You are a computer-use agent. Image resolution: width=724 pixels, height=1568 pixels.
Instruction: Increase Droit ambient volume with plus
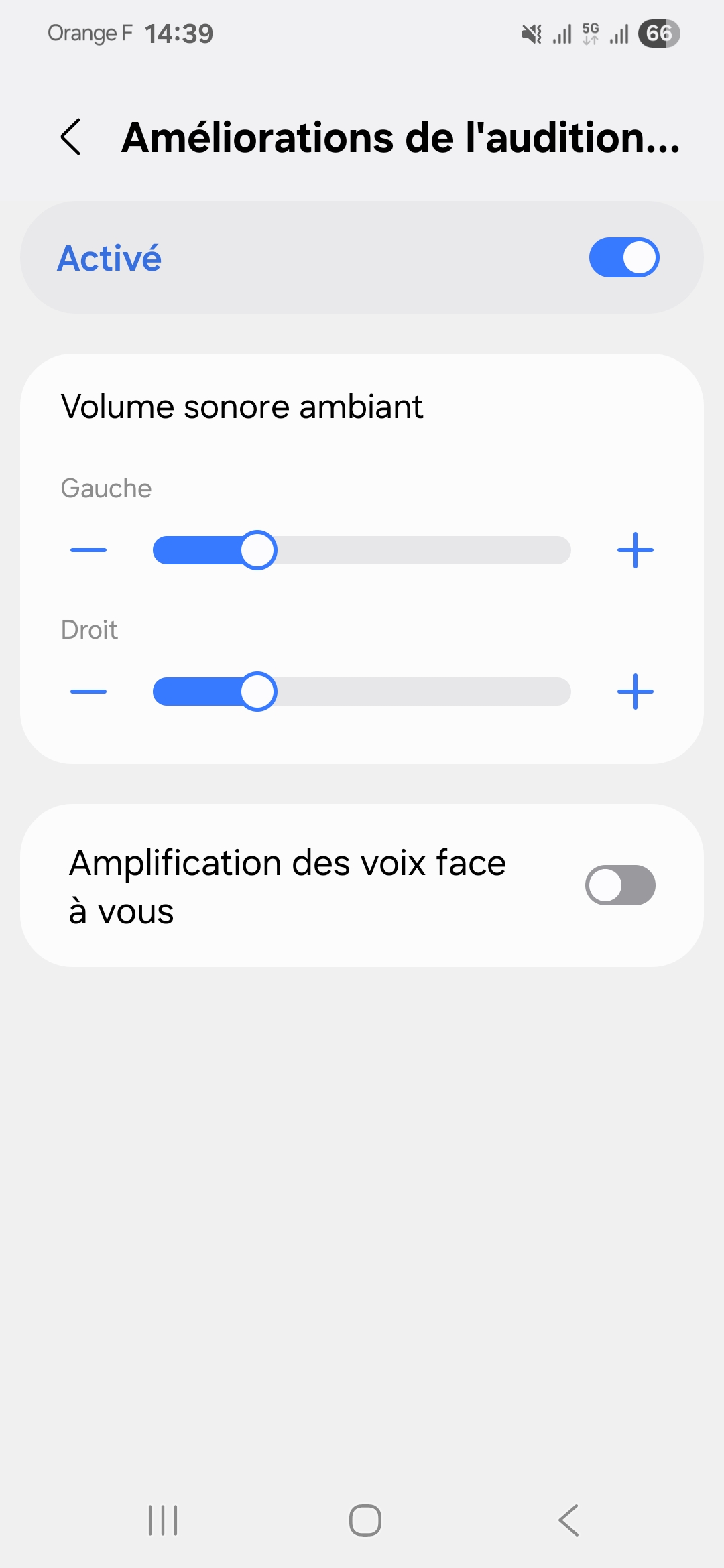pyautogui.click(x=635, y=692)
